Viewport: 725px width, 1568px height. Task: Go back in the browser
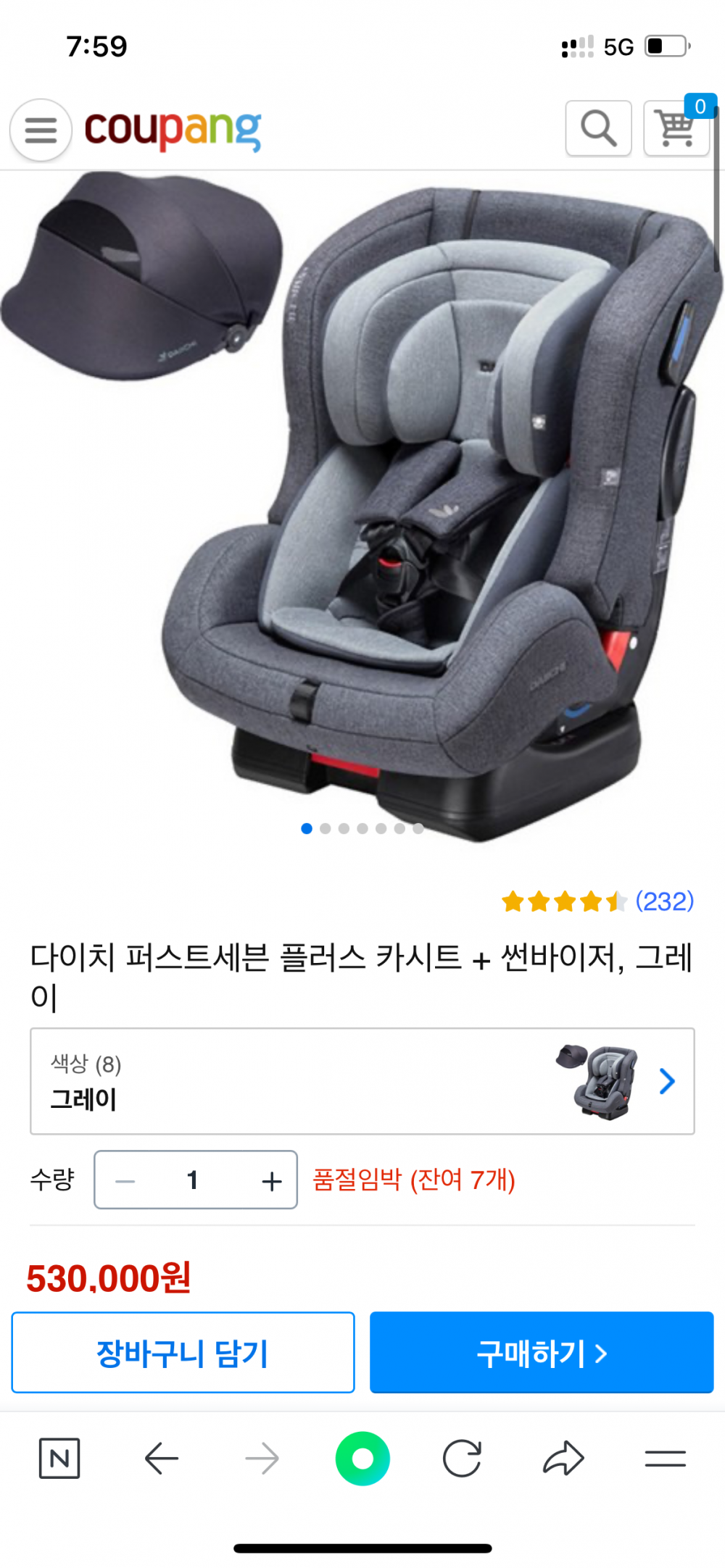161,1459
